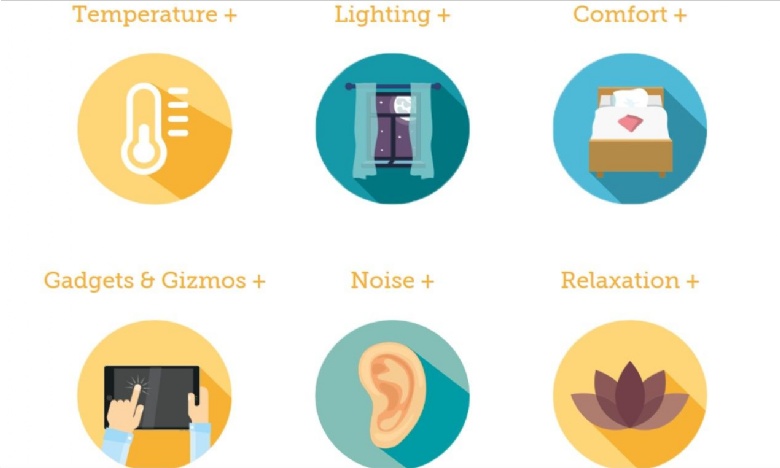Expand the Temperature + section
780x468 pixels.
pos(155,15)
